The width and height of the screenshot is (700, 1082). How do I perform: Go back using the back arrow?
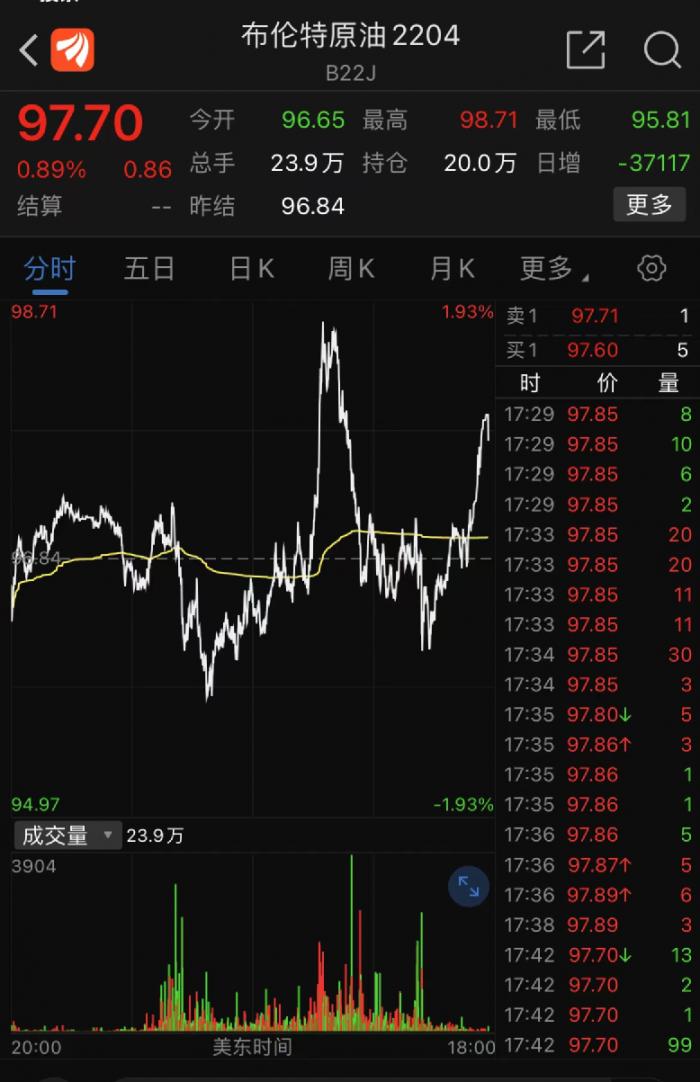click(x=29, y=50)
